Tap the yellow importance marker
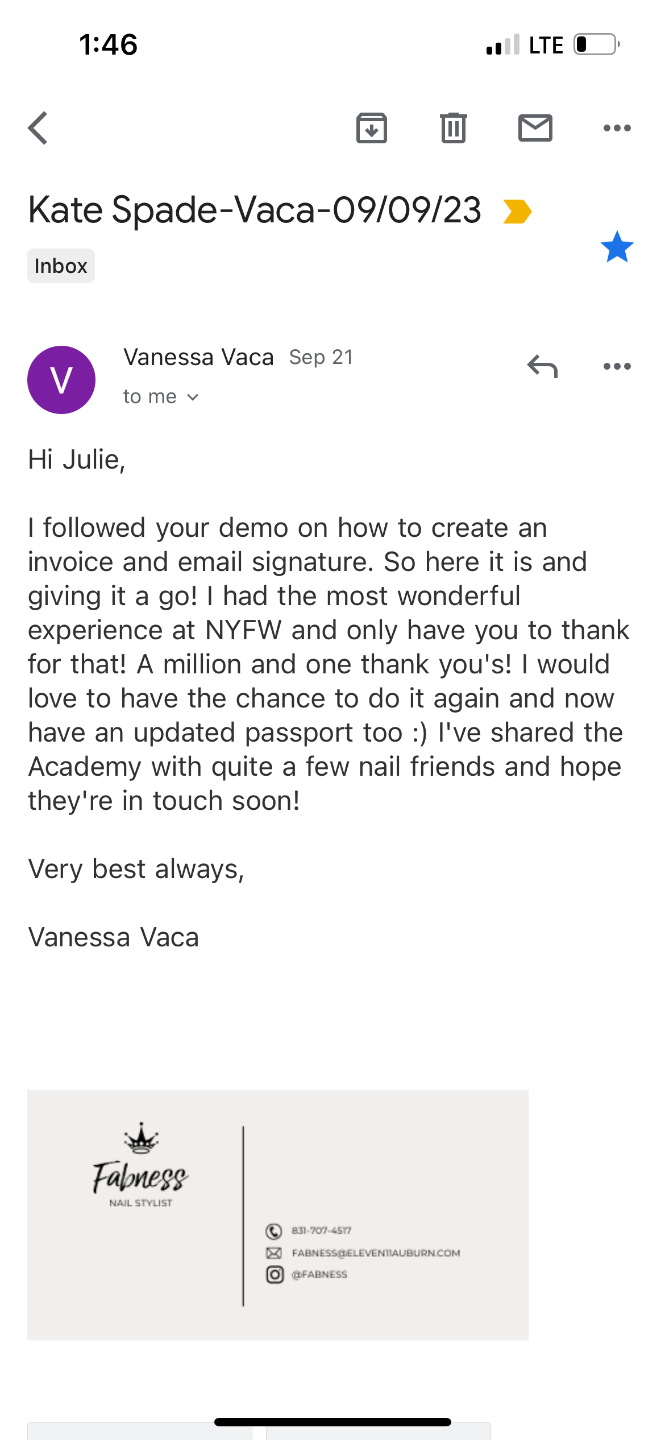 517,212
